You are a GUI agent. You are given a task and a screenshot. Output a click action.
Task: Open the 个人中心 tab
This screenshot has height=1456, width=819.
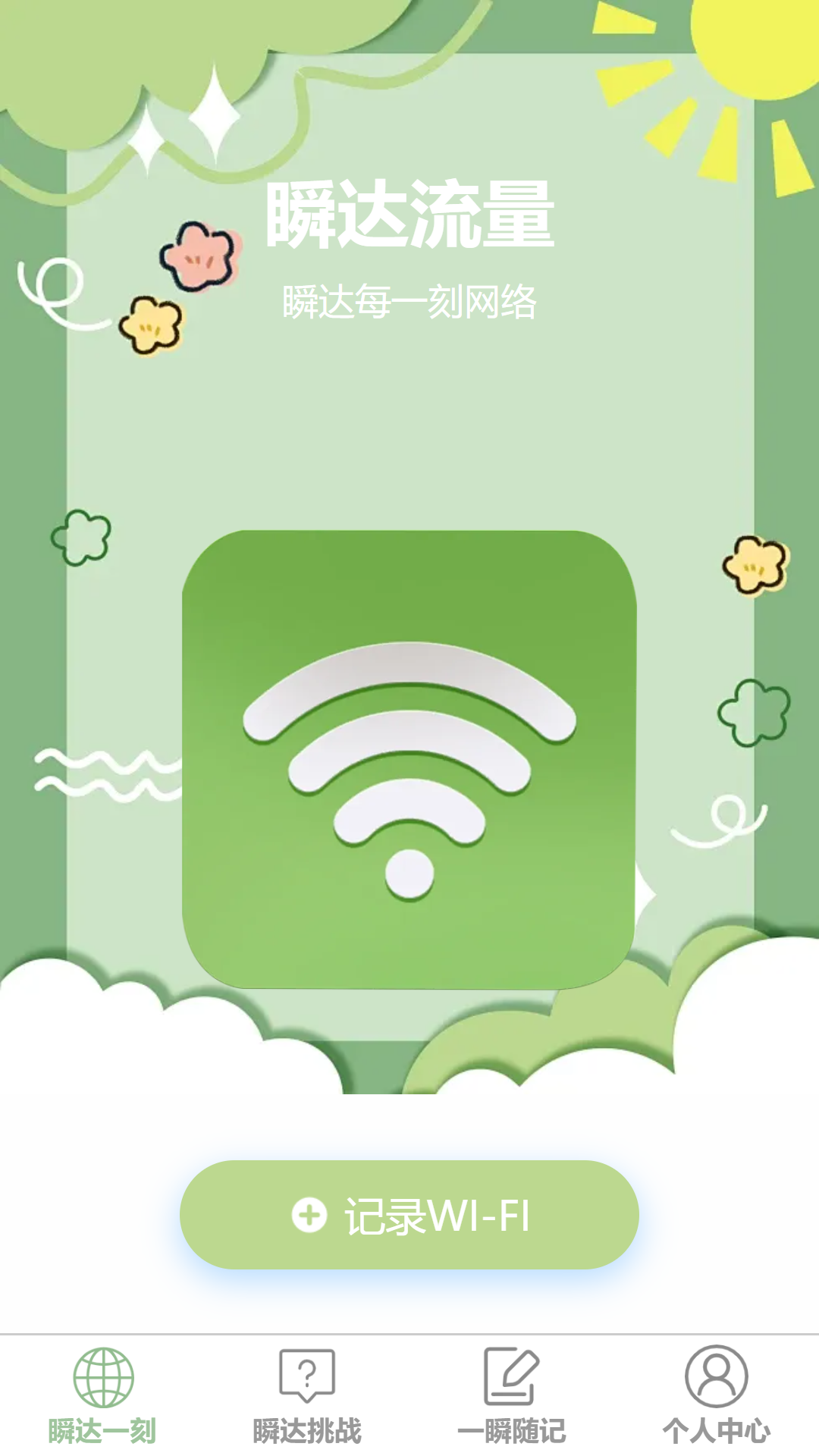tap(717, 1395)
